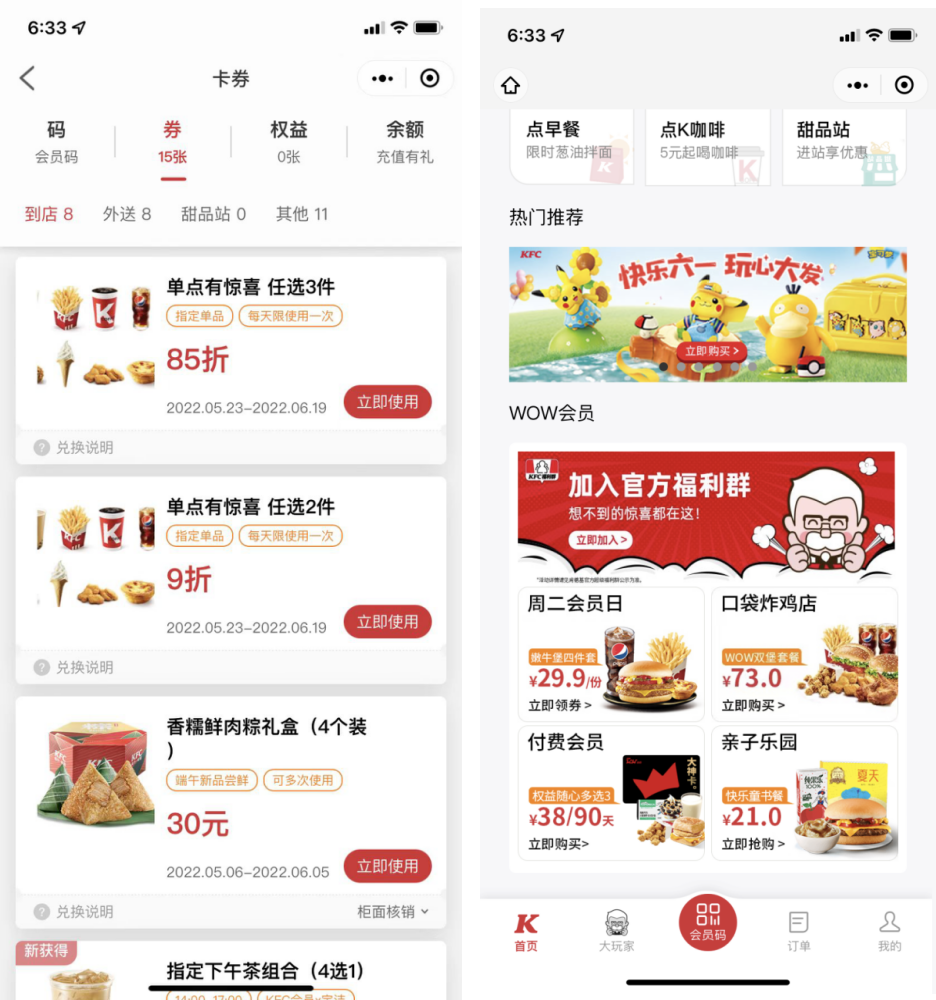
Task: Switch to the 订单 tab
Action: tap(798, 930)
